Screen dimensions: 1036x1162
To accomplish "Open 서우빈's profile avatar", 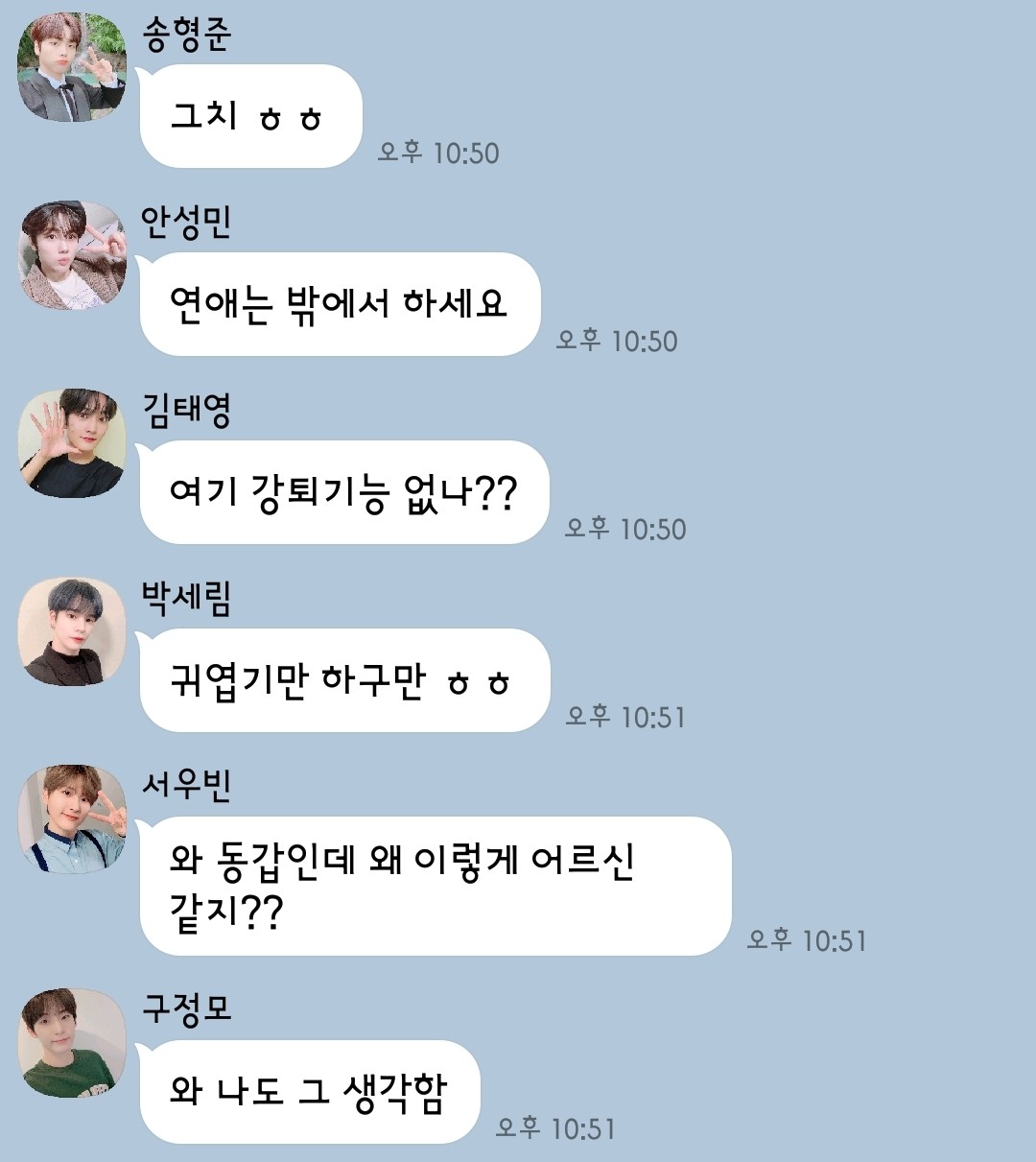I will pyautogui.click(x=72, y=819).
